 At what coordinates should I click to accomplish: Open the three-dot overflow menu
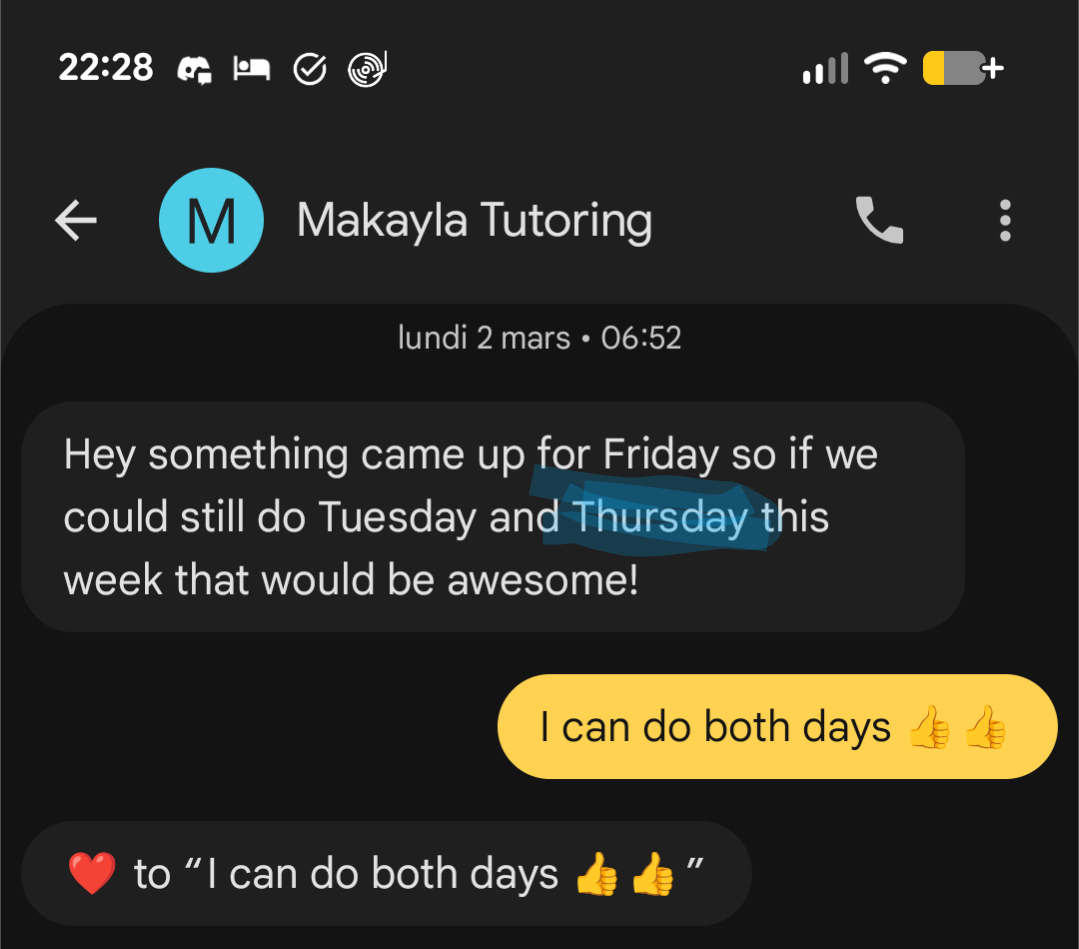coord(1005,220)
